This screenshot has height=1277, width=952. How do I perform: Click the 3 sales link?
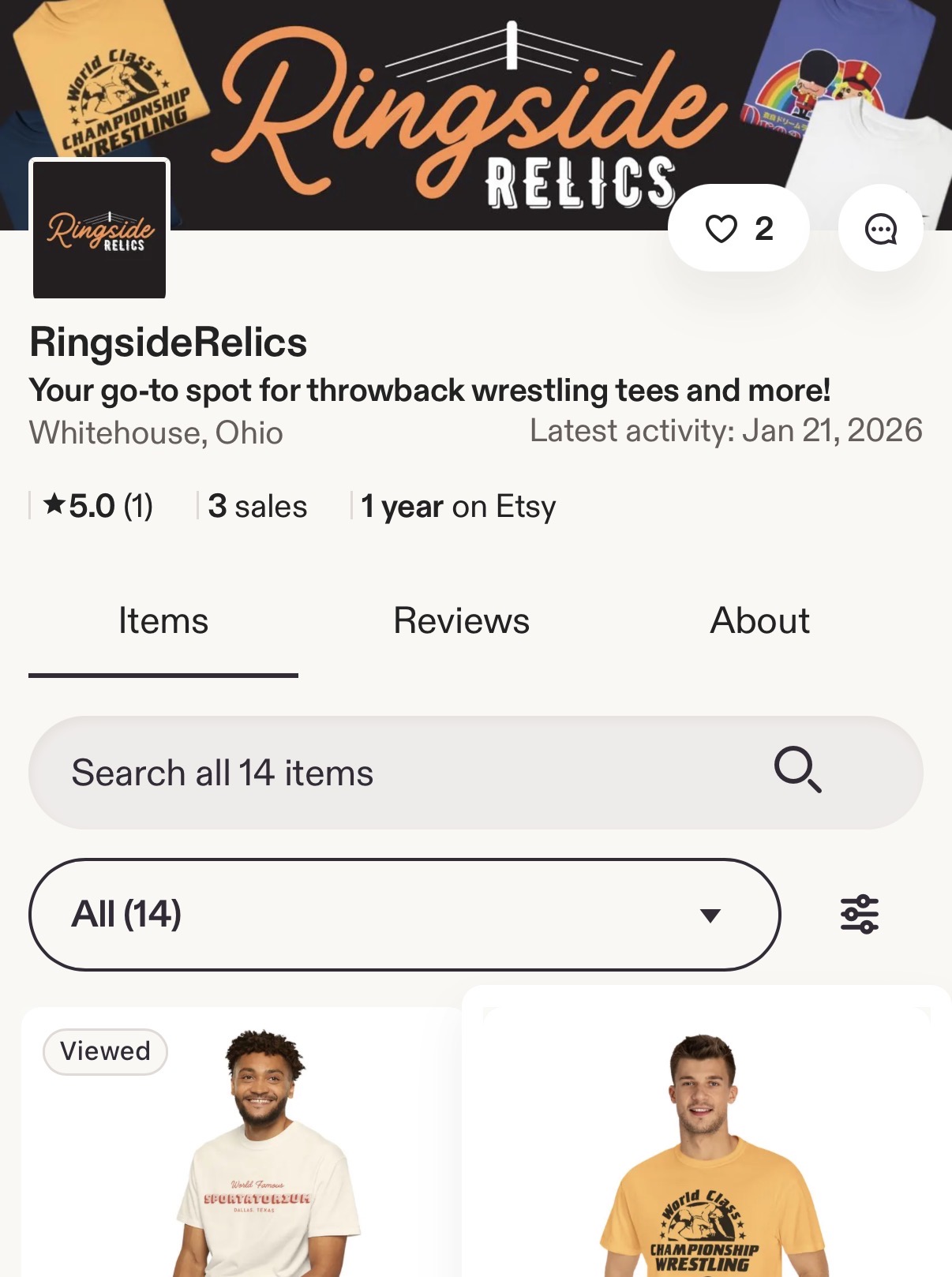pyautogui.click(x=257, y=505)
